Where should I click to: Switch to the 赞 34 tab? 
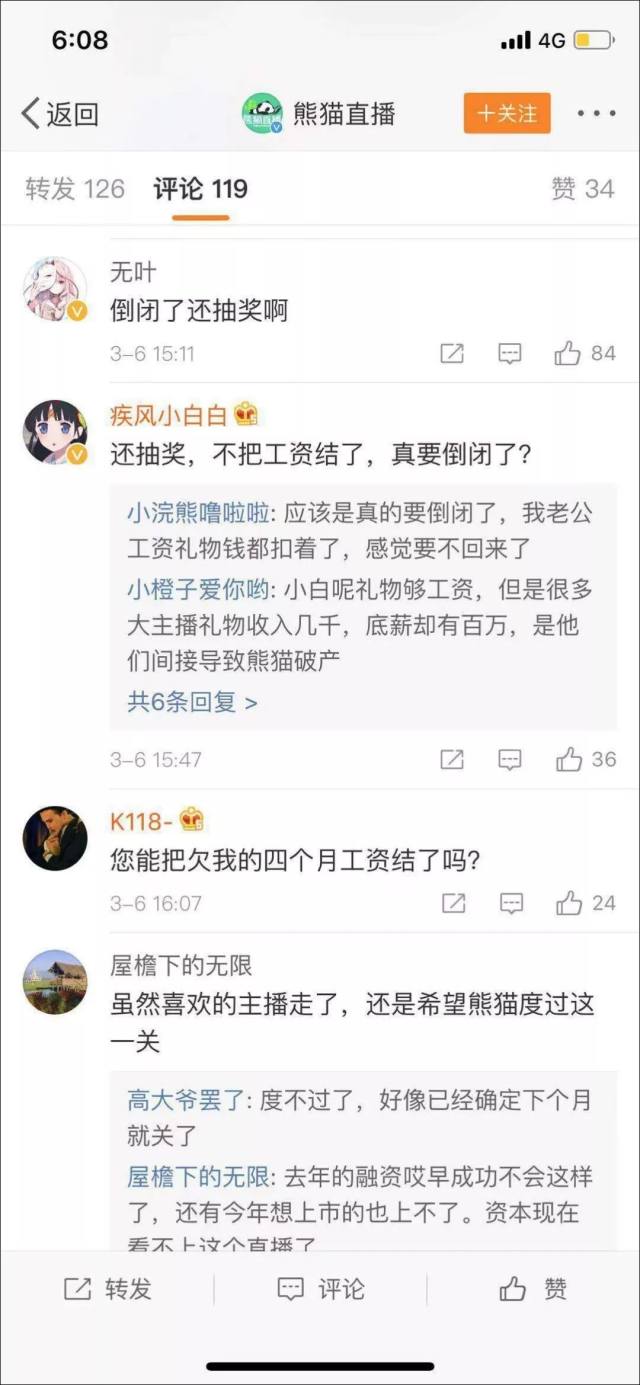click(x=583, y=189)
